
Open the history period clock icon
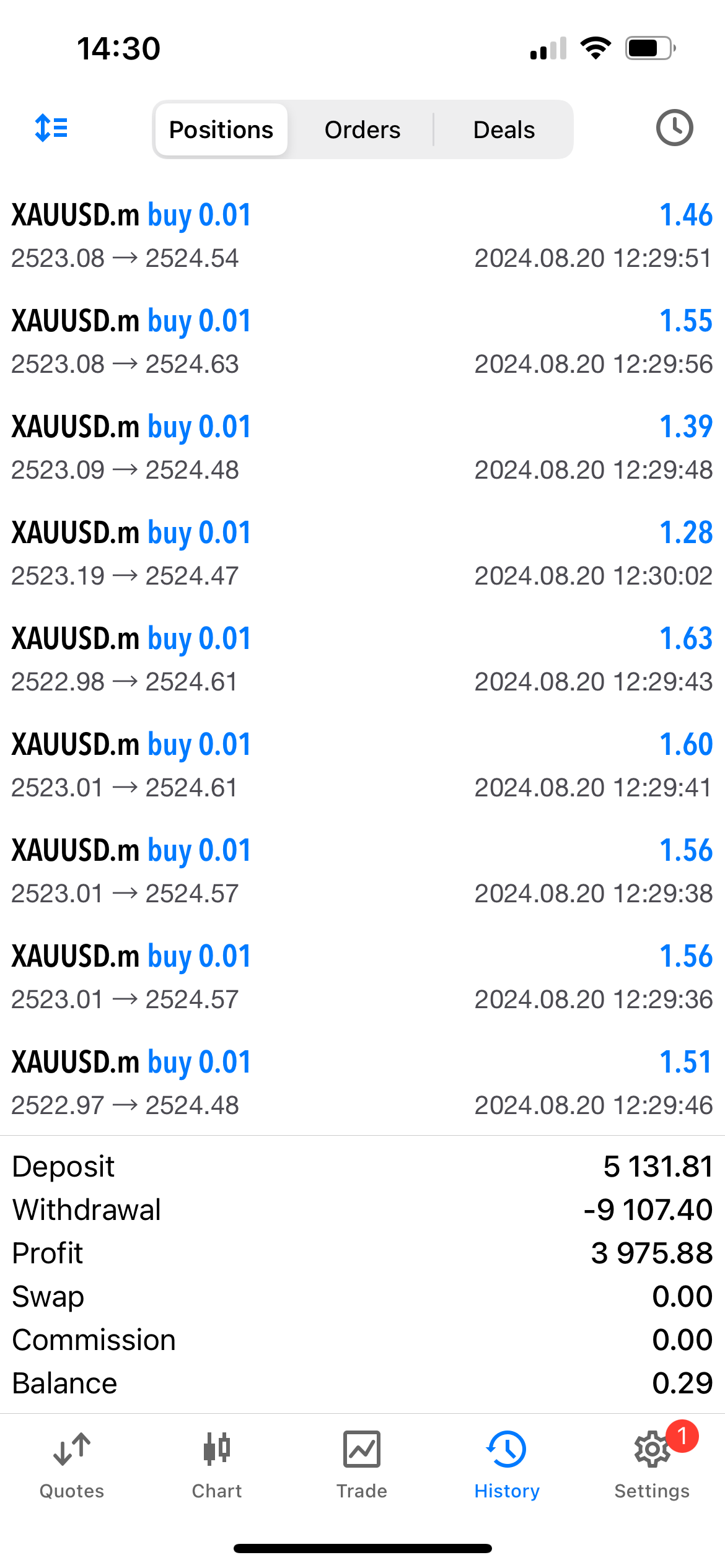(674, 128)
